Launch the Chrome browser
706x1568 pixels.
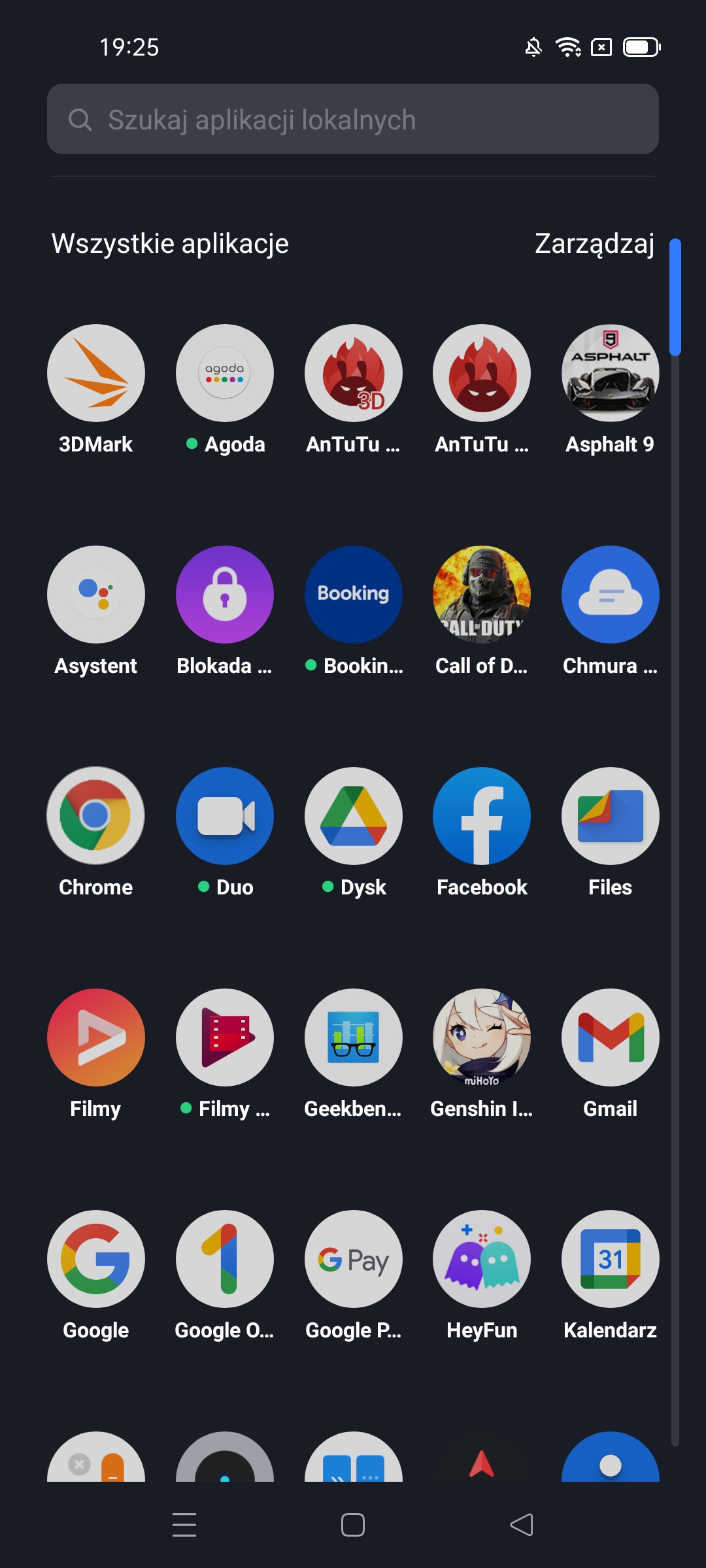coord(96,816)
